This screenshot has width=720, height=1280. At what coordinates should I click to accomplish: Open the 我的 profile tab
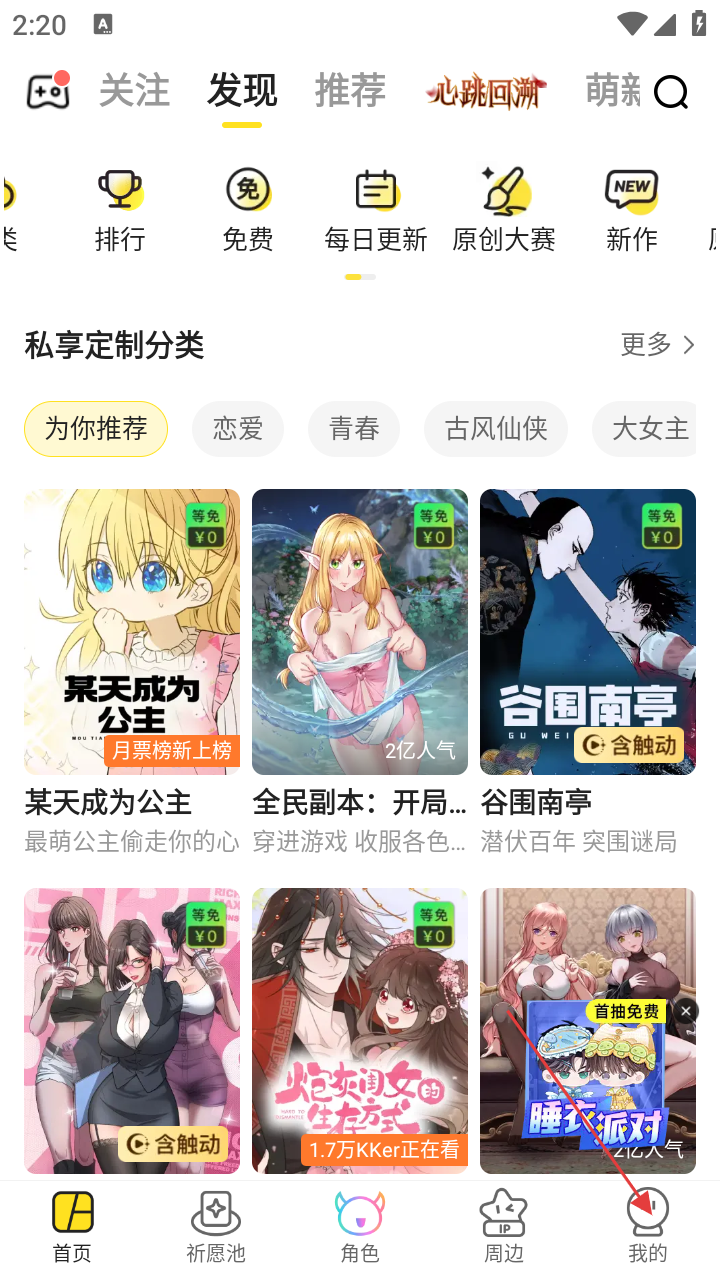click(x=648, y=1226)
